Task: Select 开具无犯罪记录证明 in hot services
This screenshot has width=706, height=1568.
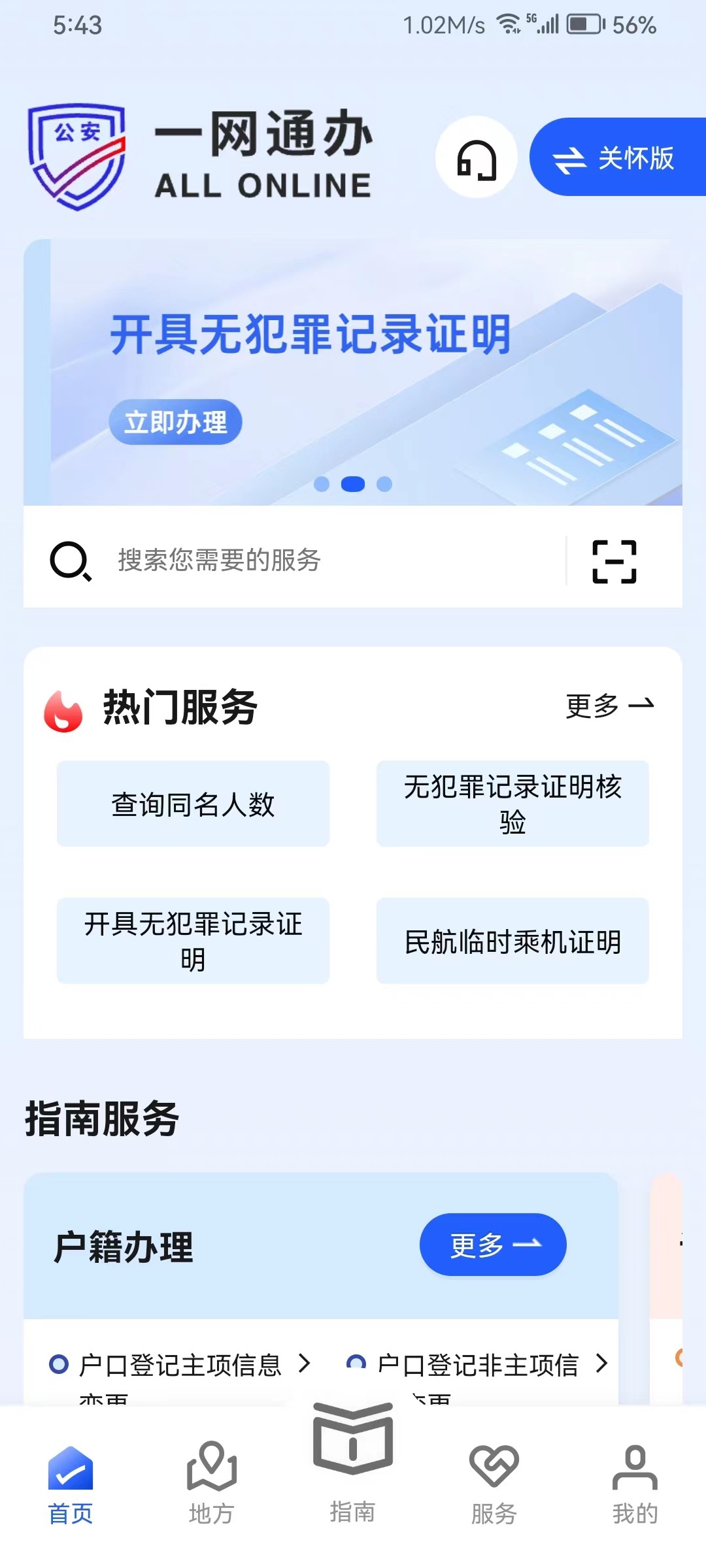Action: coord(193,941)
